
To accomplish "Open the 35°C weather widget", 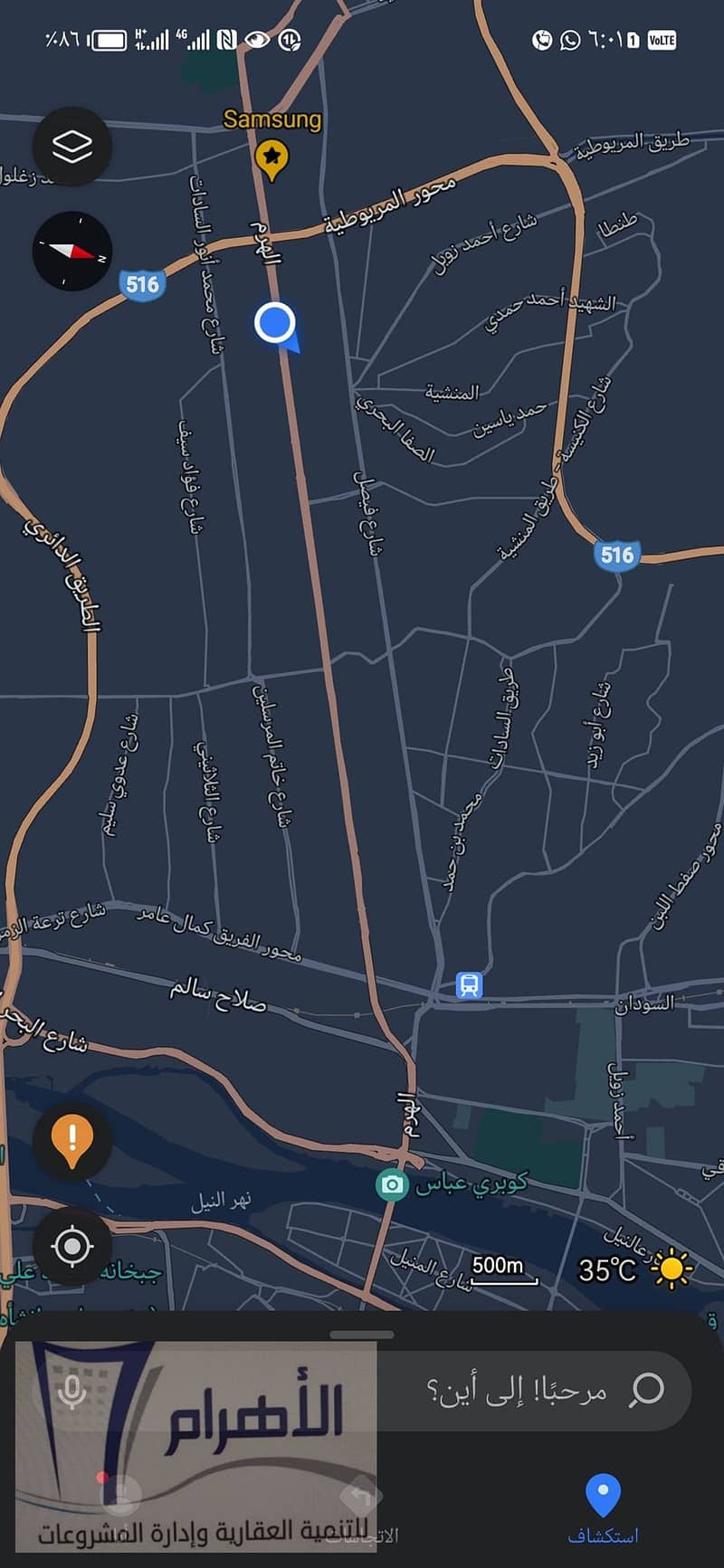I will [635, 1269].
